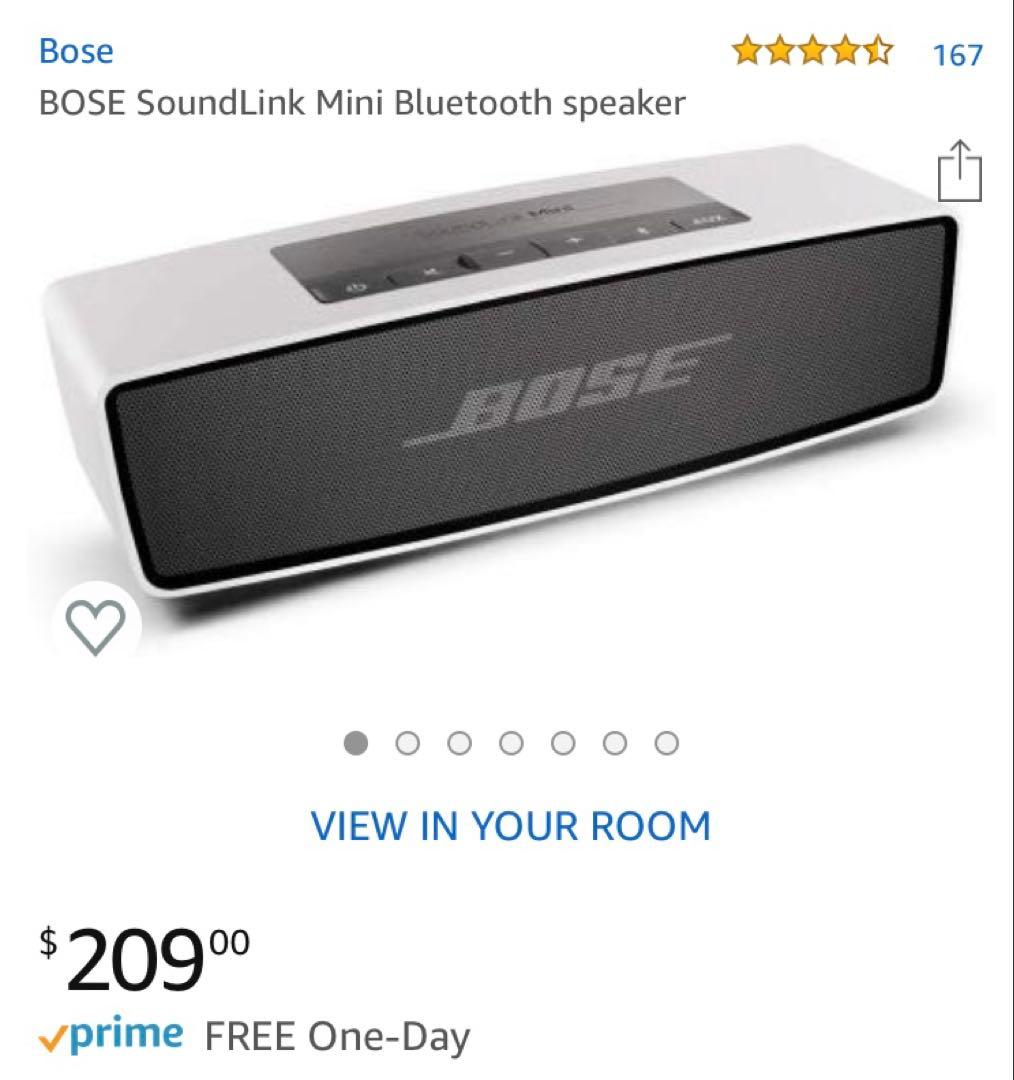Add the speaker to wishlist via heart icon

coord(95,629)
